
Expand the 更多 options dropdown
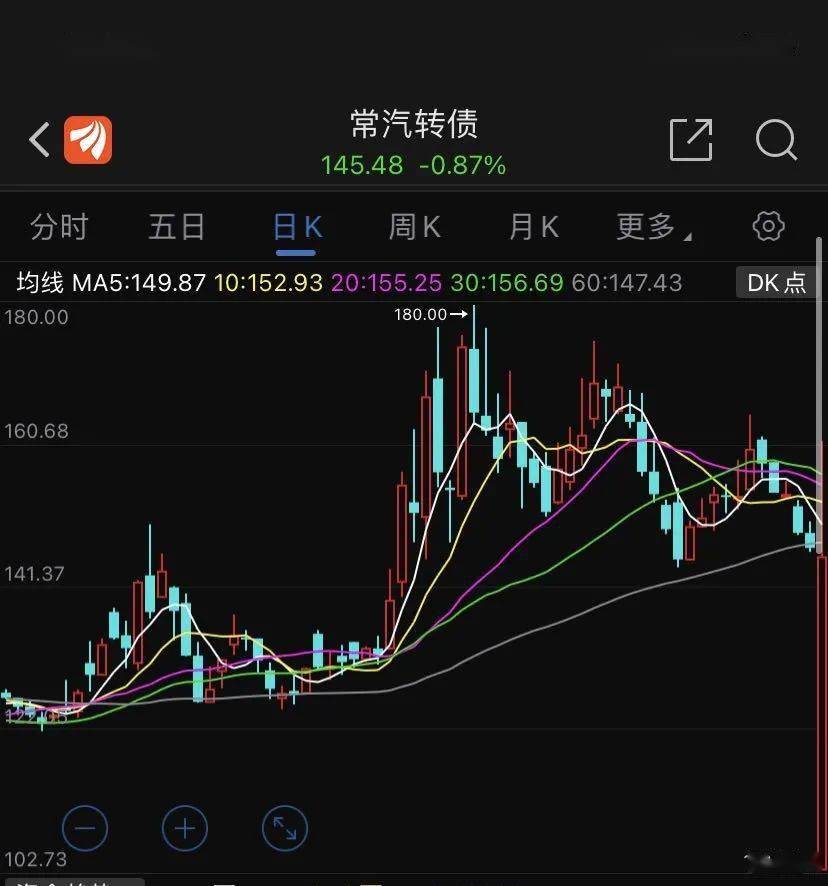click(x=652, y=227)
